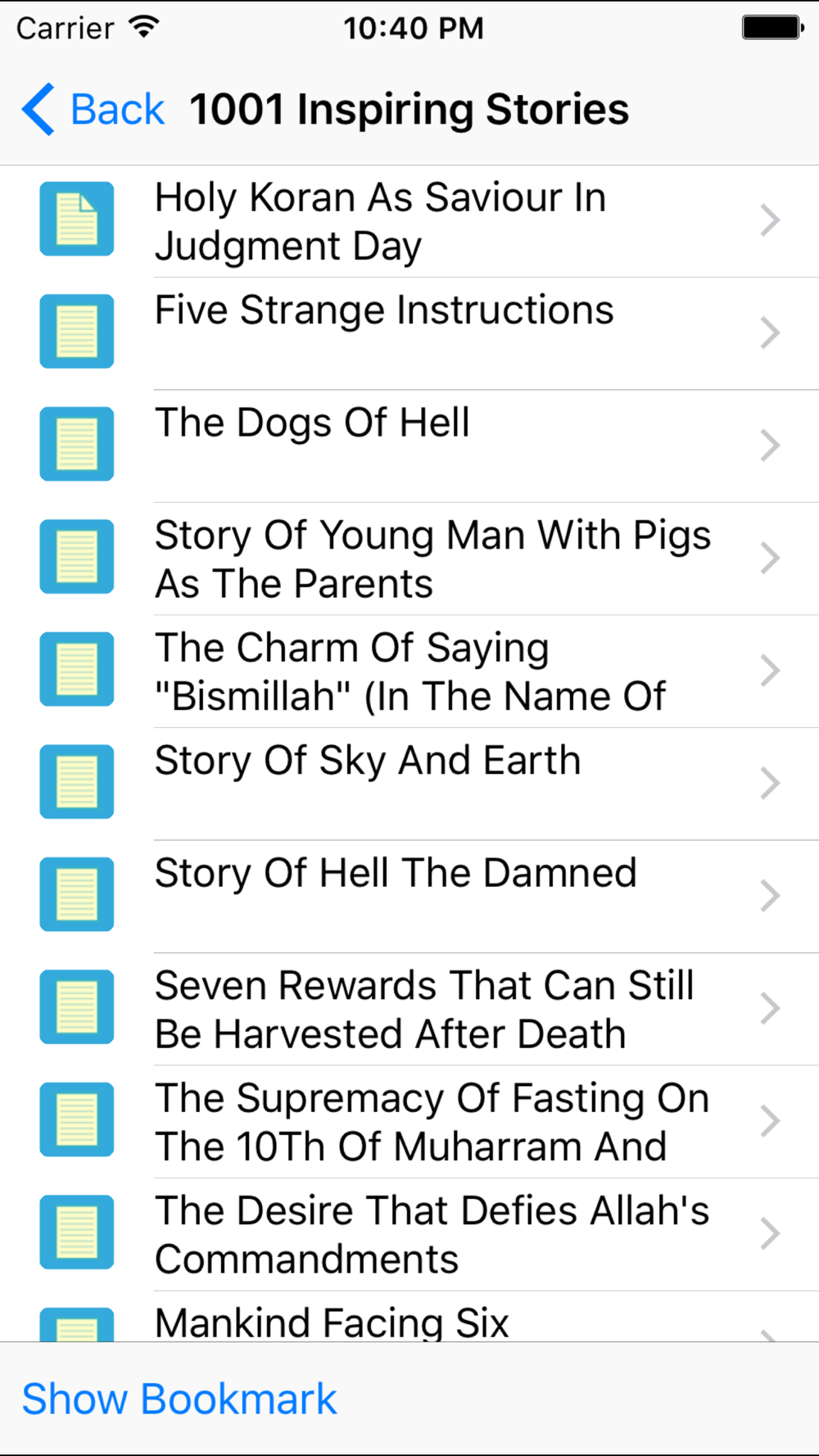Select The Charm Of Saying Bismillah story
The width and height of the screenshot is (819, 1456).
409,671
